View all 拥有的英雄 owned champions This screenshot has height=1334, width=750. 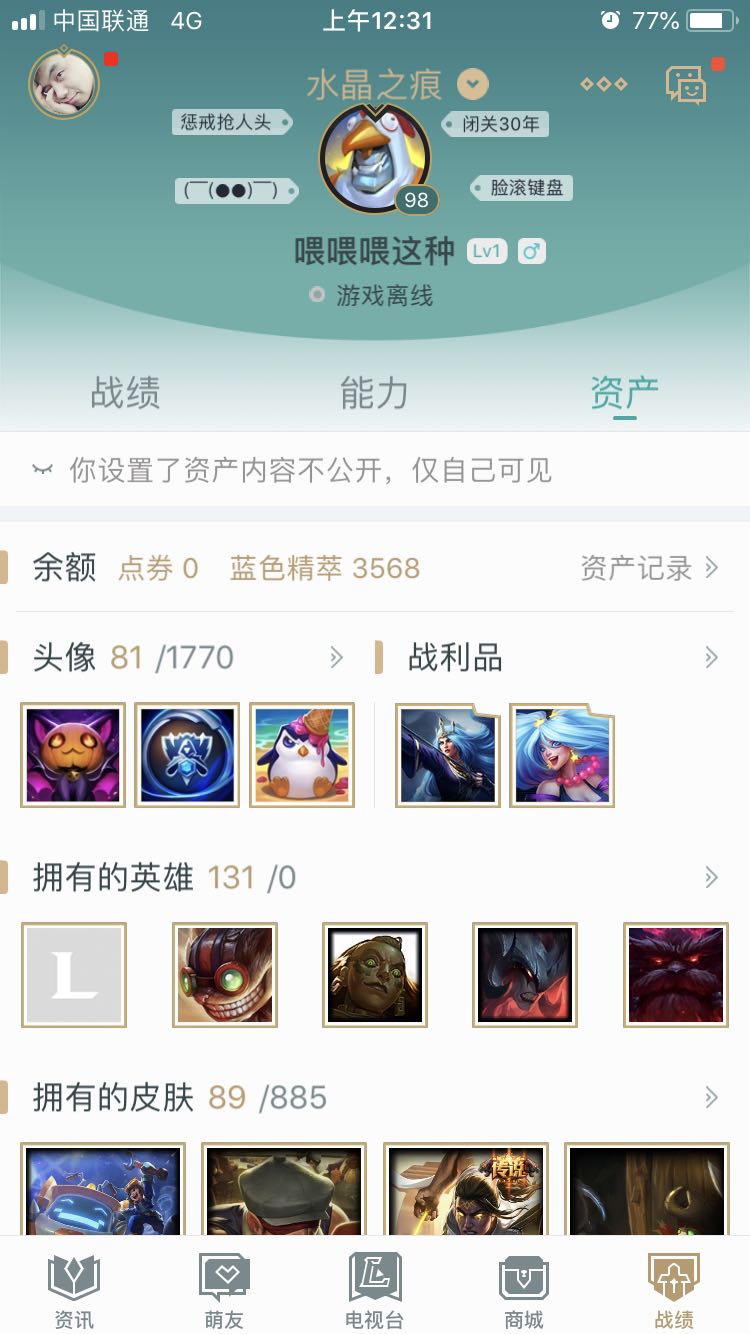(x=711, y=877)
